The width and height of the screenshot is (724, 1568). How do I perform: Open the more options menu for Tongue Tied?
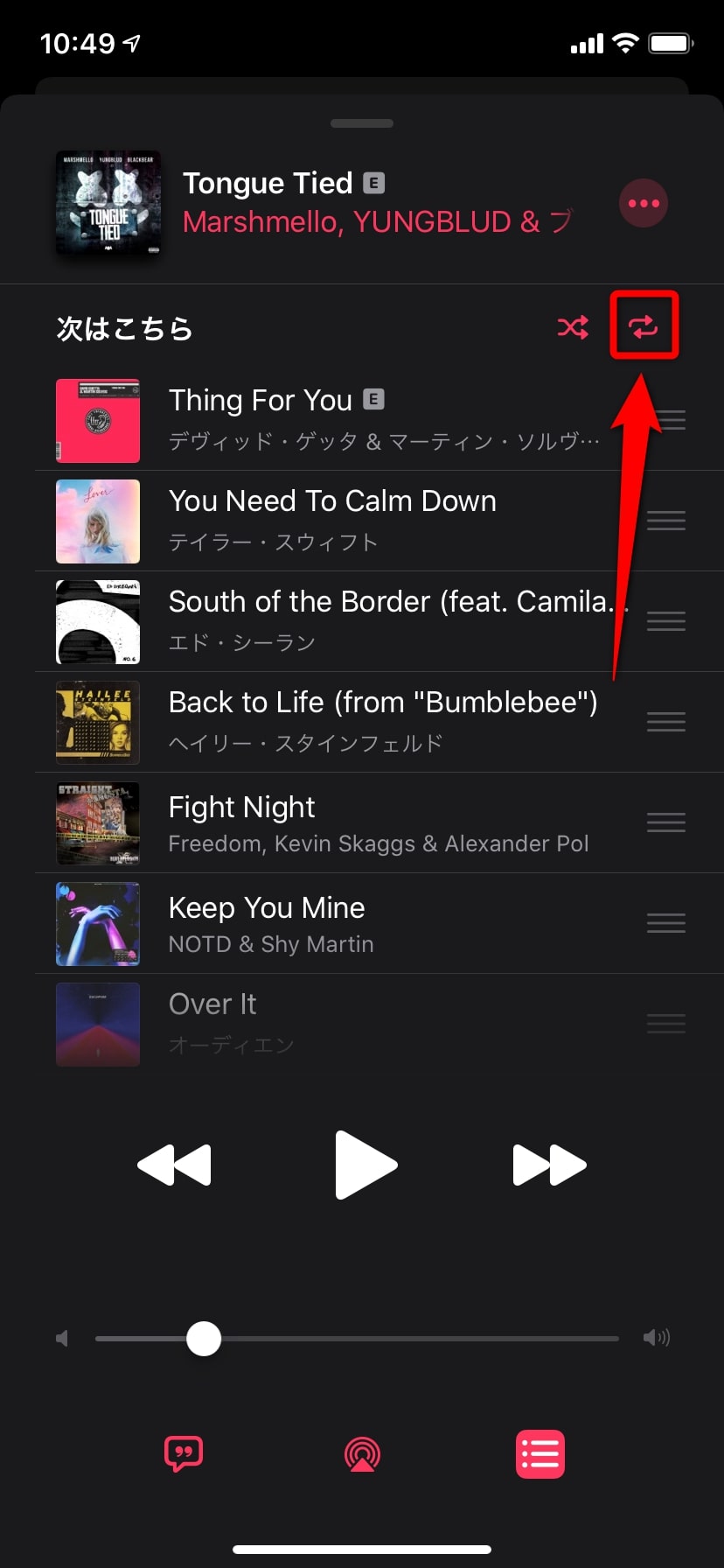click(x=644, y=203)
